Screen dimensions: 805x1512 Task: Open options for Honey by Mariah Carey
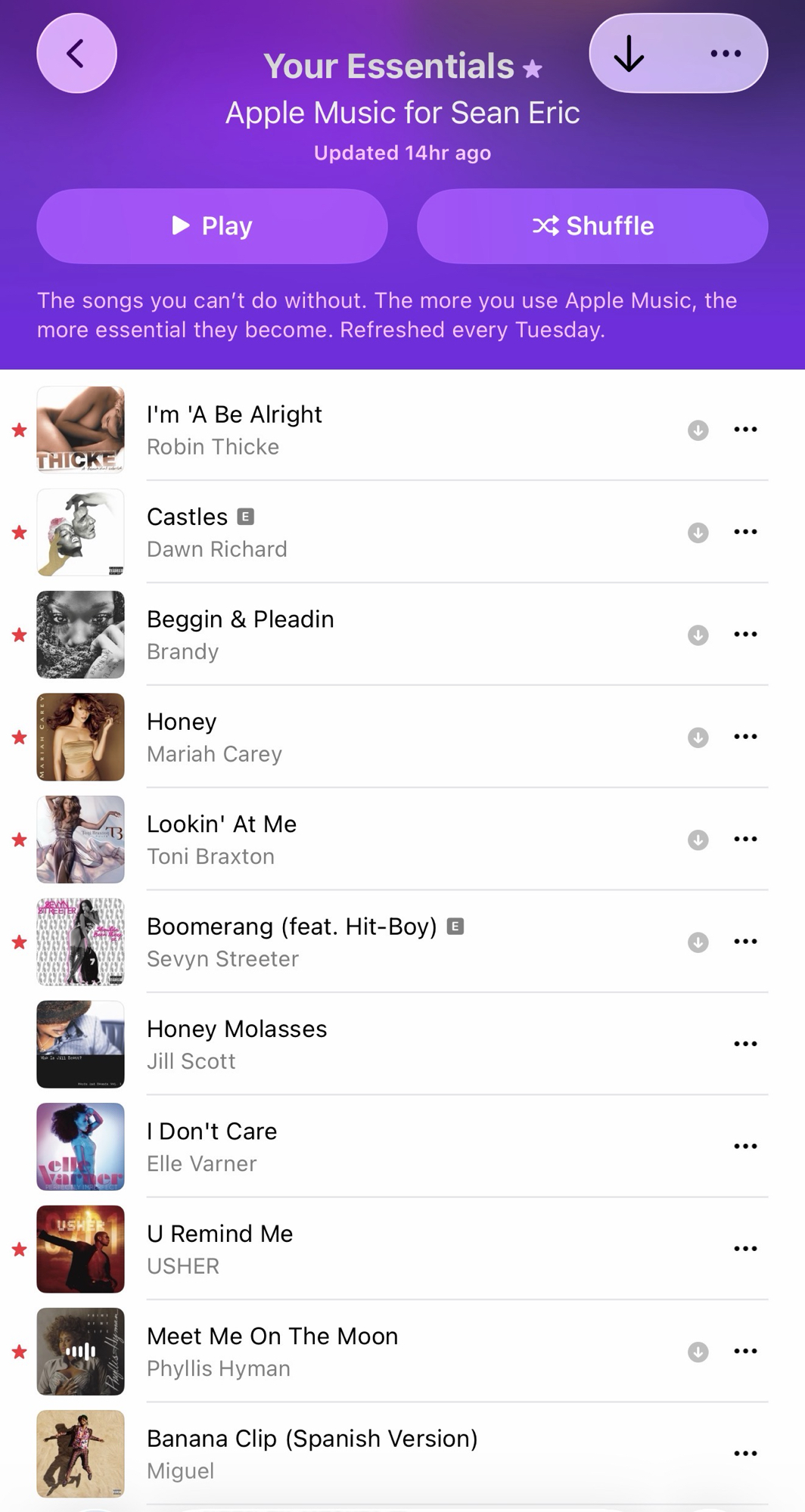(x=744, y=737)
